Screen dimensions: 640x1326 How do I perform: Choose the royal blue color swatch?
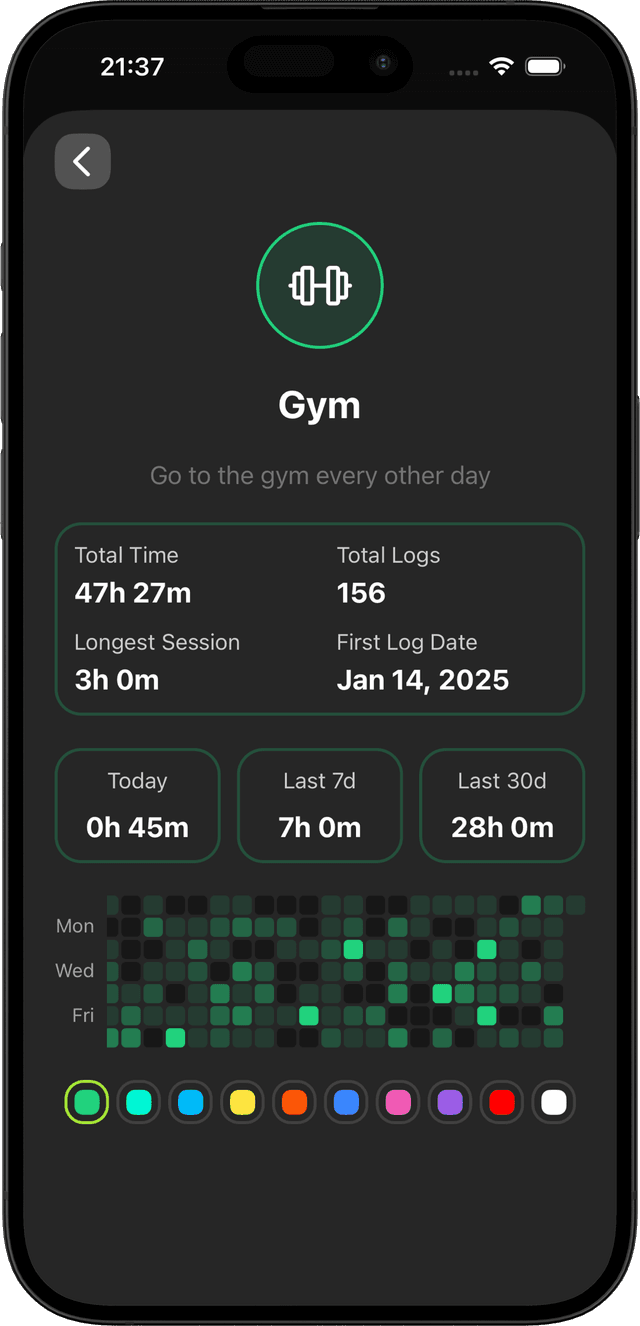pos(346,1102)
